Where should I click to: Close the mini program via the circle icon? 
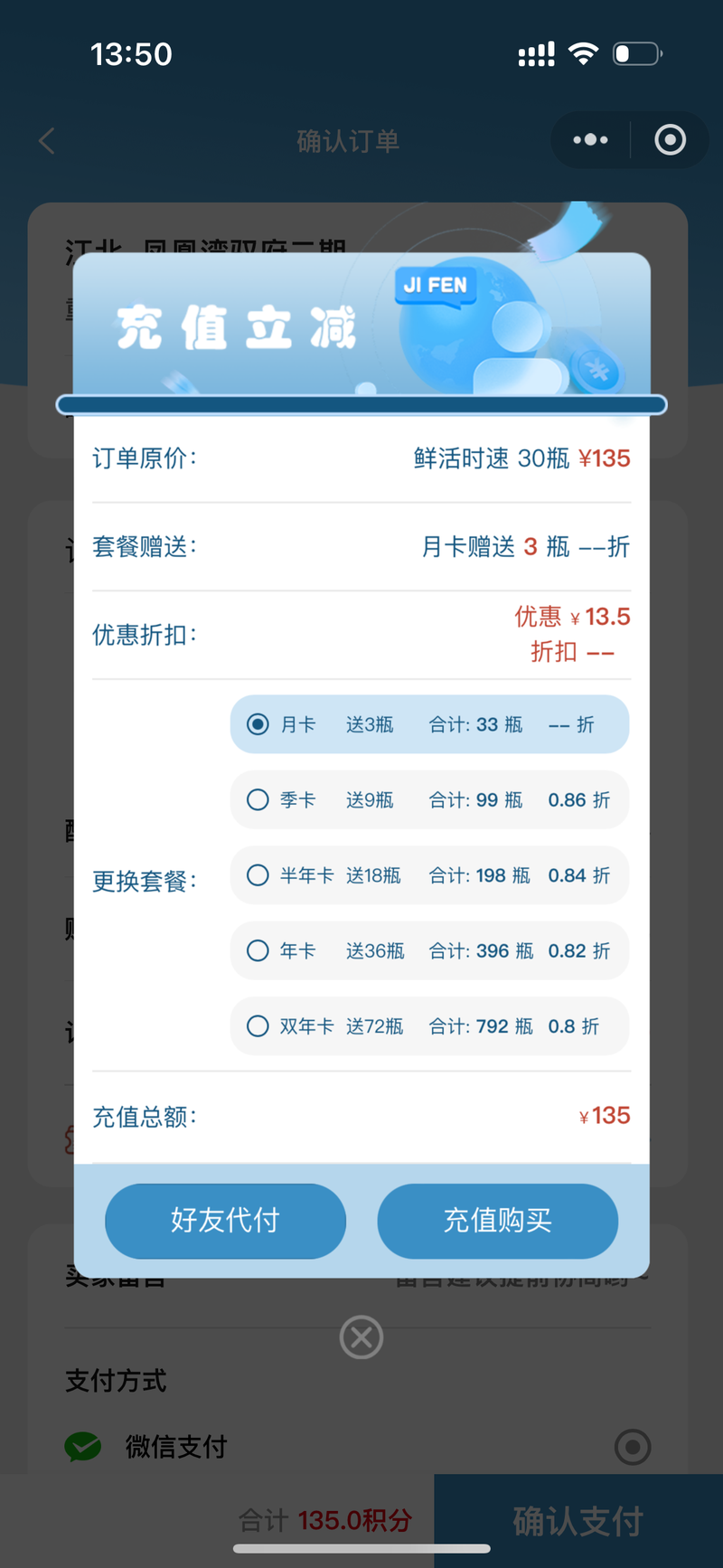tap(670, 140)
